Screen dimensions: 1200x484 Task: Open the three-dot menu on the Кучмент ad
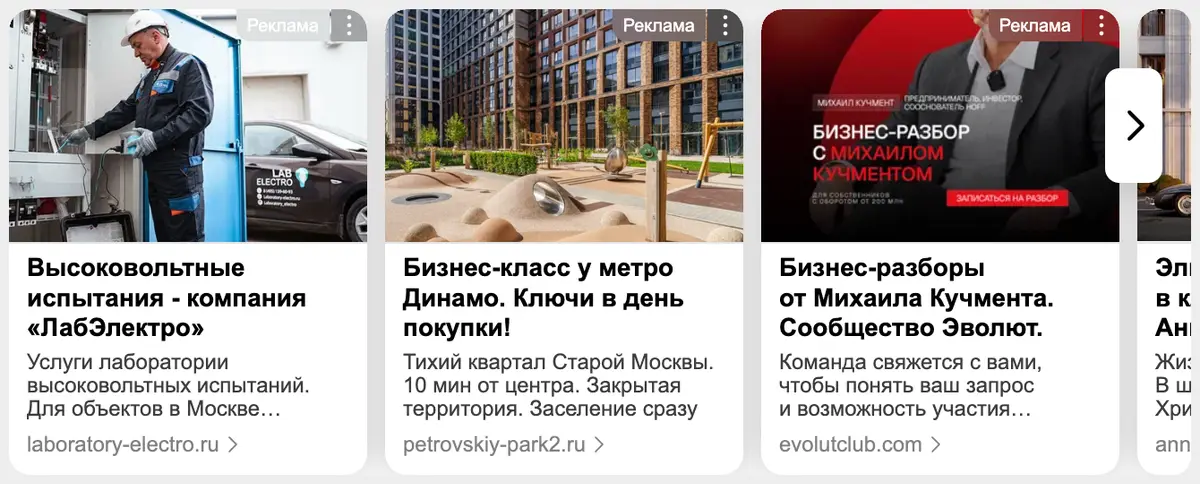1101,26
